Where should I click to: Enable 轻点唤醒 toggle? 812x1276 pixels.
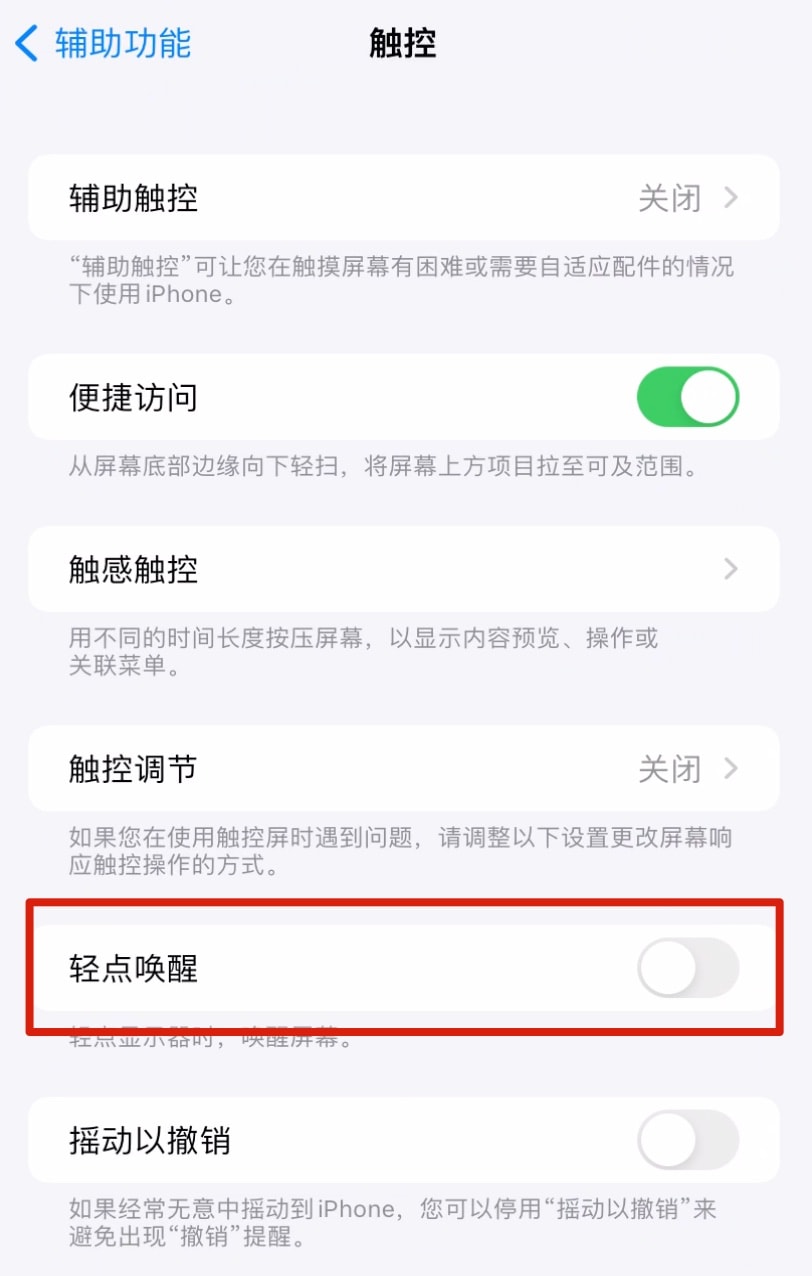tap(687, 968)
